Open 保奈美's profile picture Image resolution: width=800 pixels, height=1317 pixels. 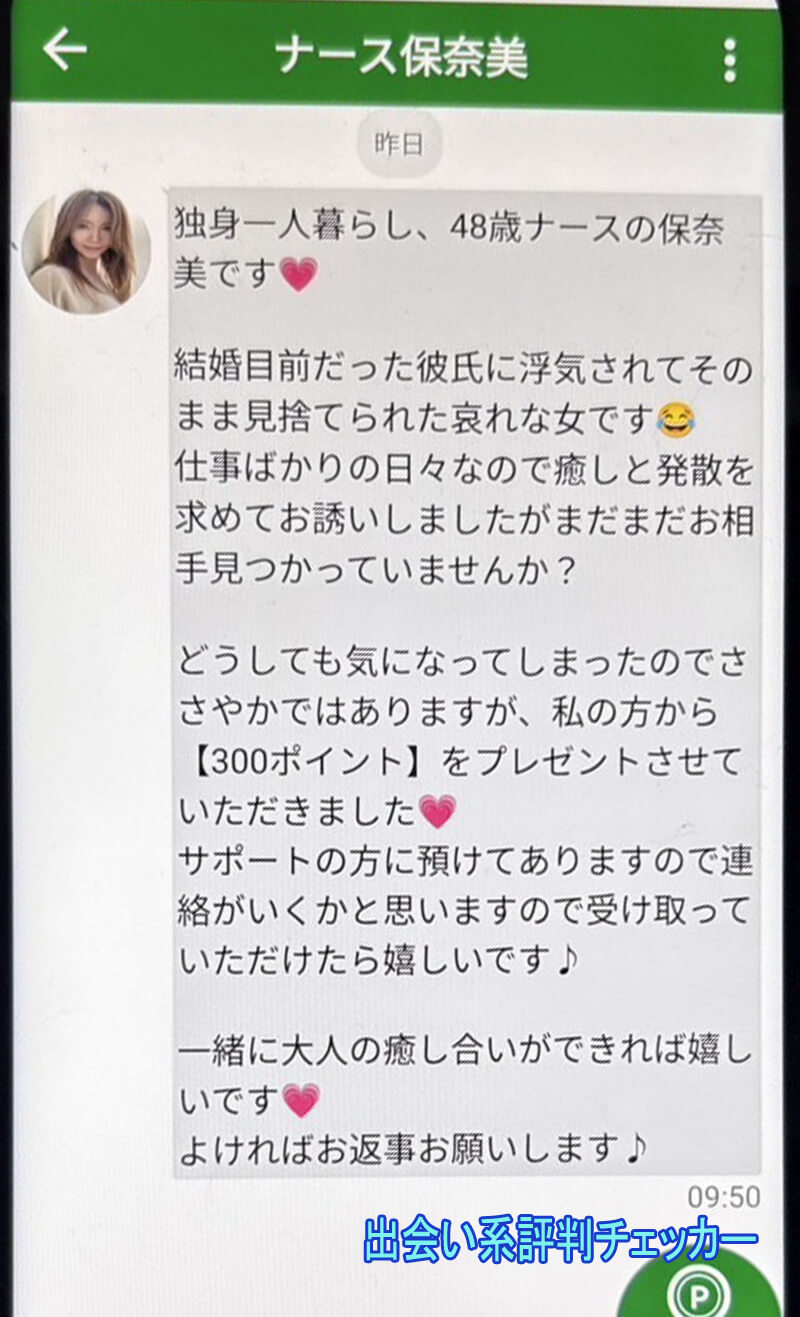click(90, 250)
